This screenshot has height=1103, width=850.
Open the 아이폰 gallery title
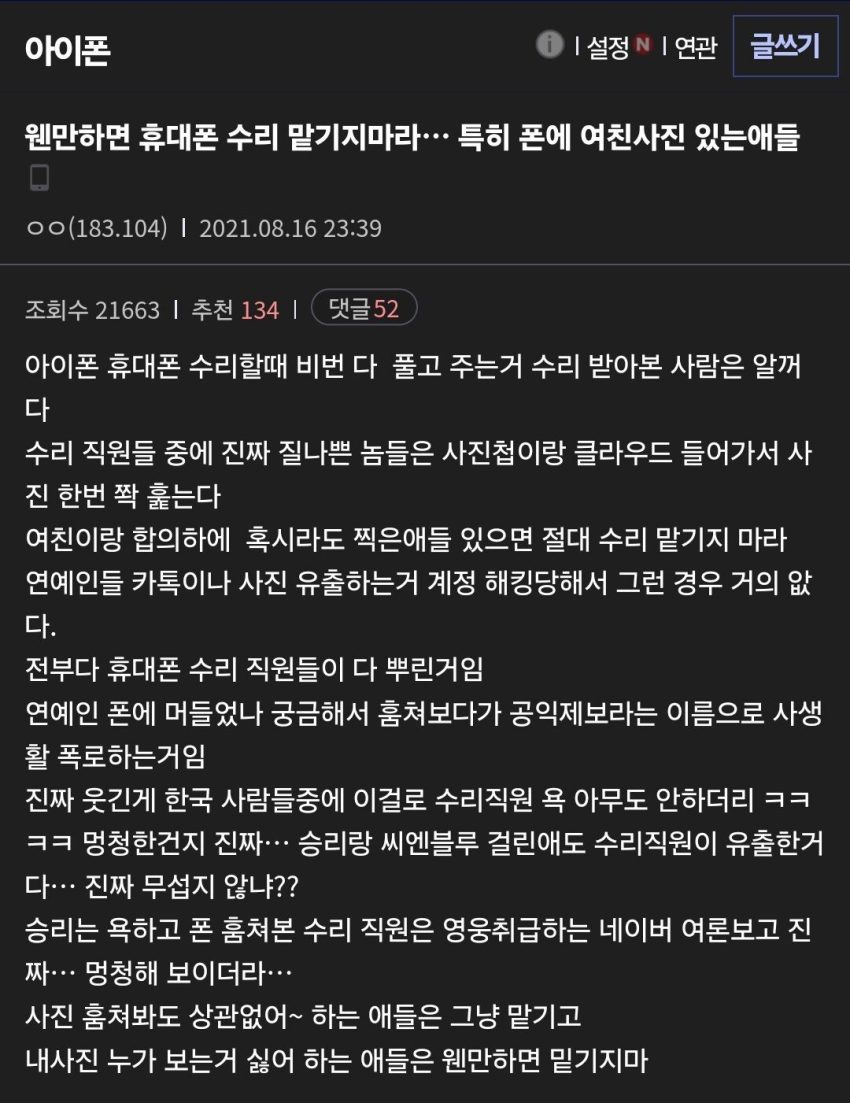pyautogui.click(x=68, y=50)
